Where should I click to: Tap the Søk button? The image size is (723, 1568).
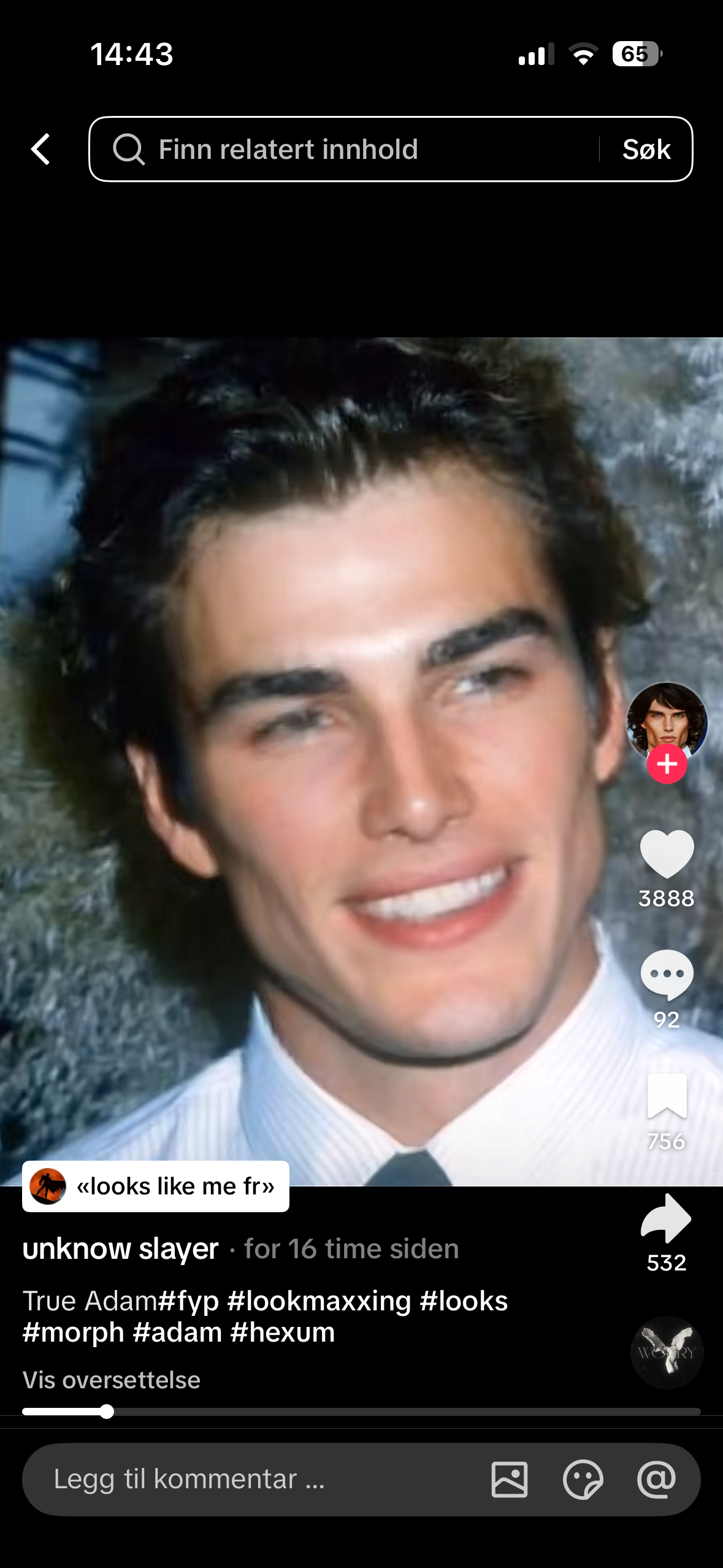tap(646, 149)
